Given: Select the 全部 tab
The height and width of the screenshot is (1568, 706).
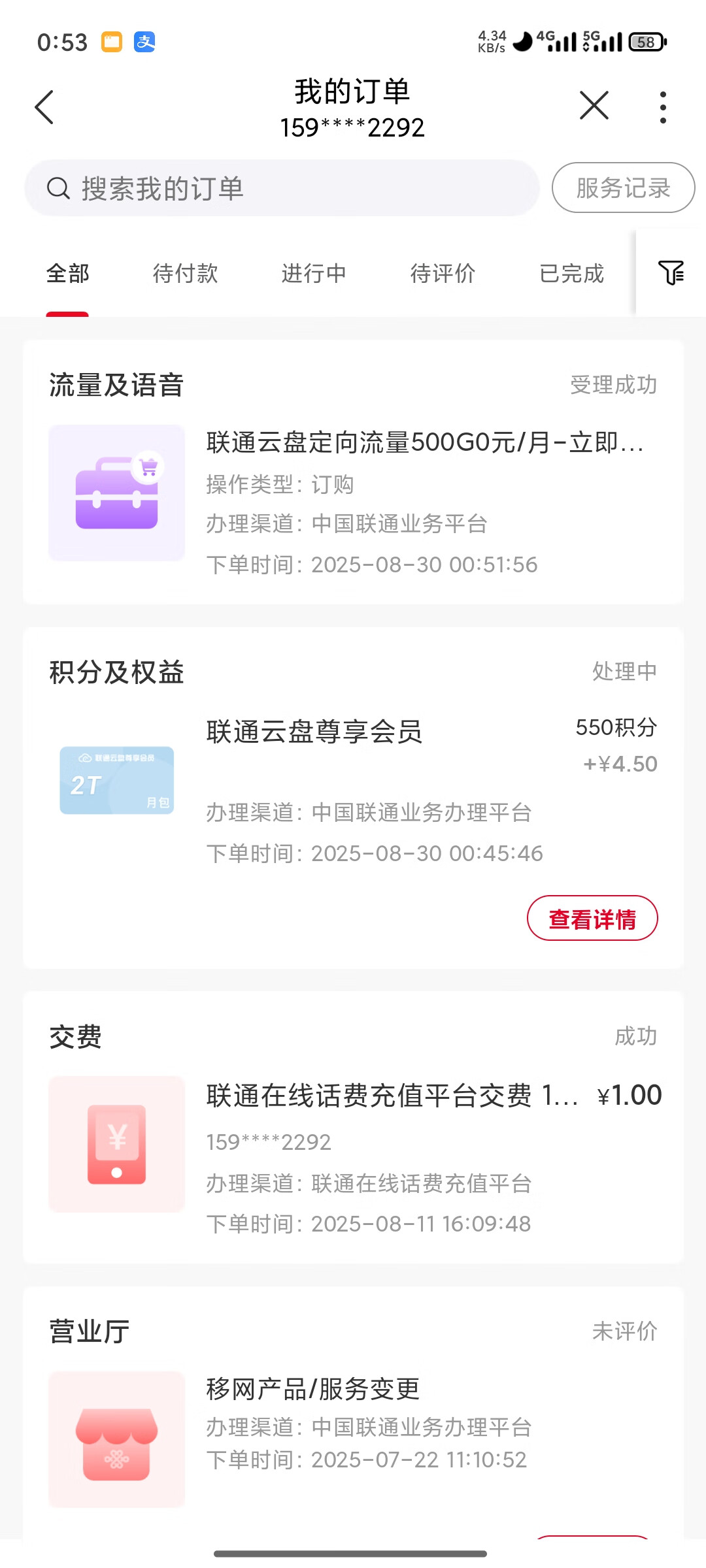Looking at the screenshot, I should coord(67,273).
